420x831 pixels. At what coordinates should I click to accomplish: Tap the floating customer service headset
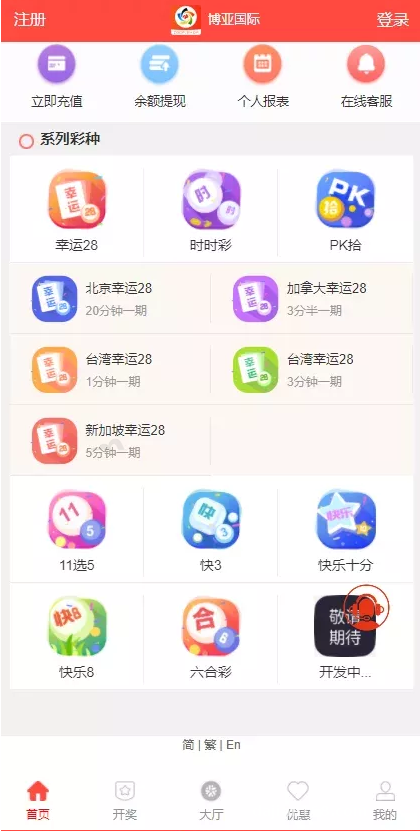click(x=366, y=608)
